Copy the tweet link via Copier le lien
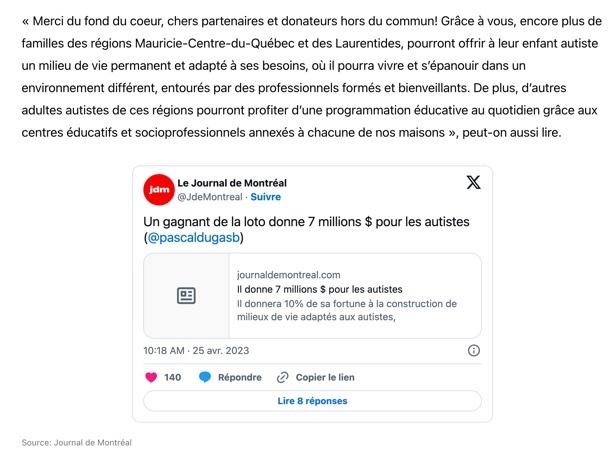 point(316,377)
